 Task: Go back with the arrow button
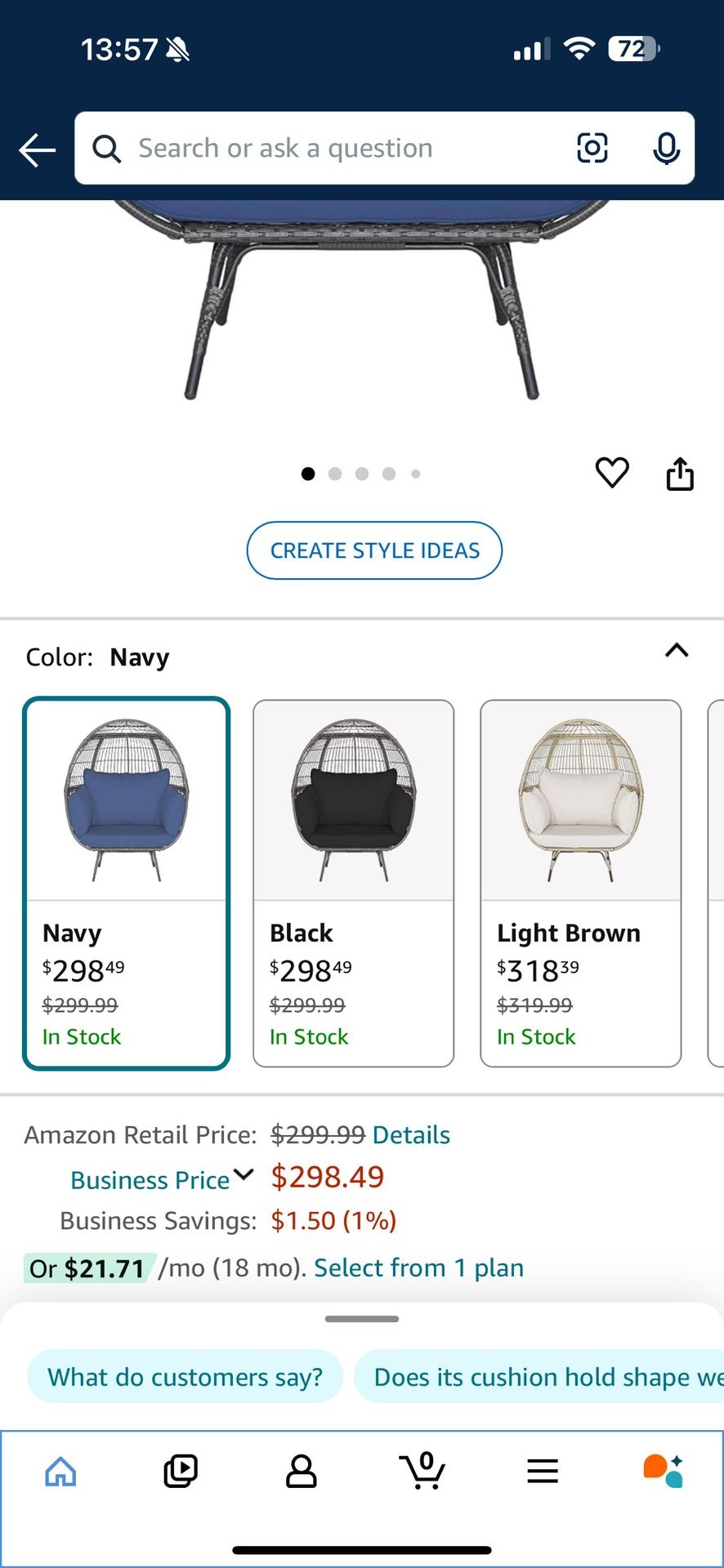pos(36,149)
